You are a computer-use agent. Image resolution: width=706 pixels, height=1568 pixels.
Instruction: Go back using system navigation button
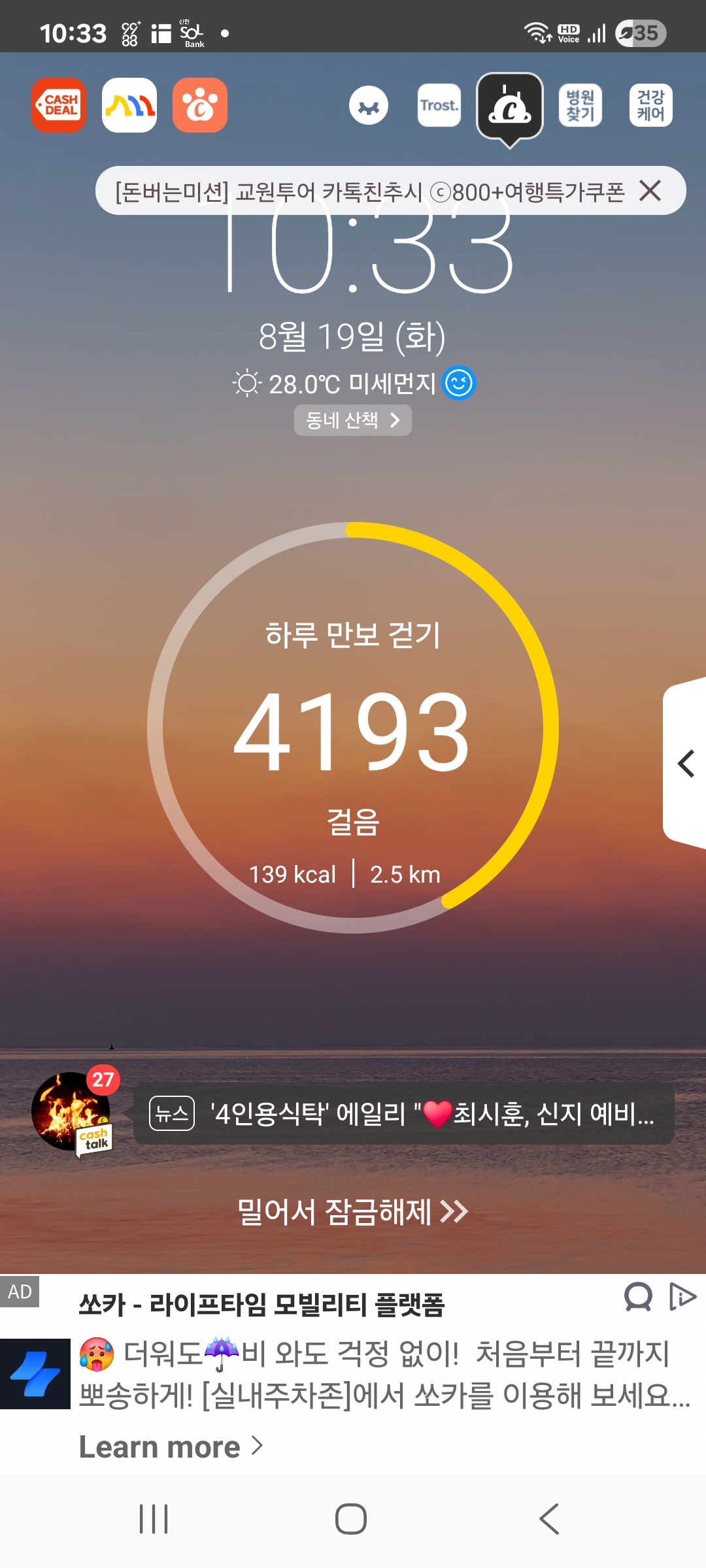(549, 1518)
